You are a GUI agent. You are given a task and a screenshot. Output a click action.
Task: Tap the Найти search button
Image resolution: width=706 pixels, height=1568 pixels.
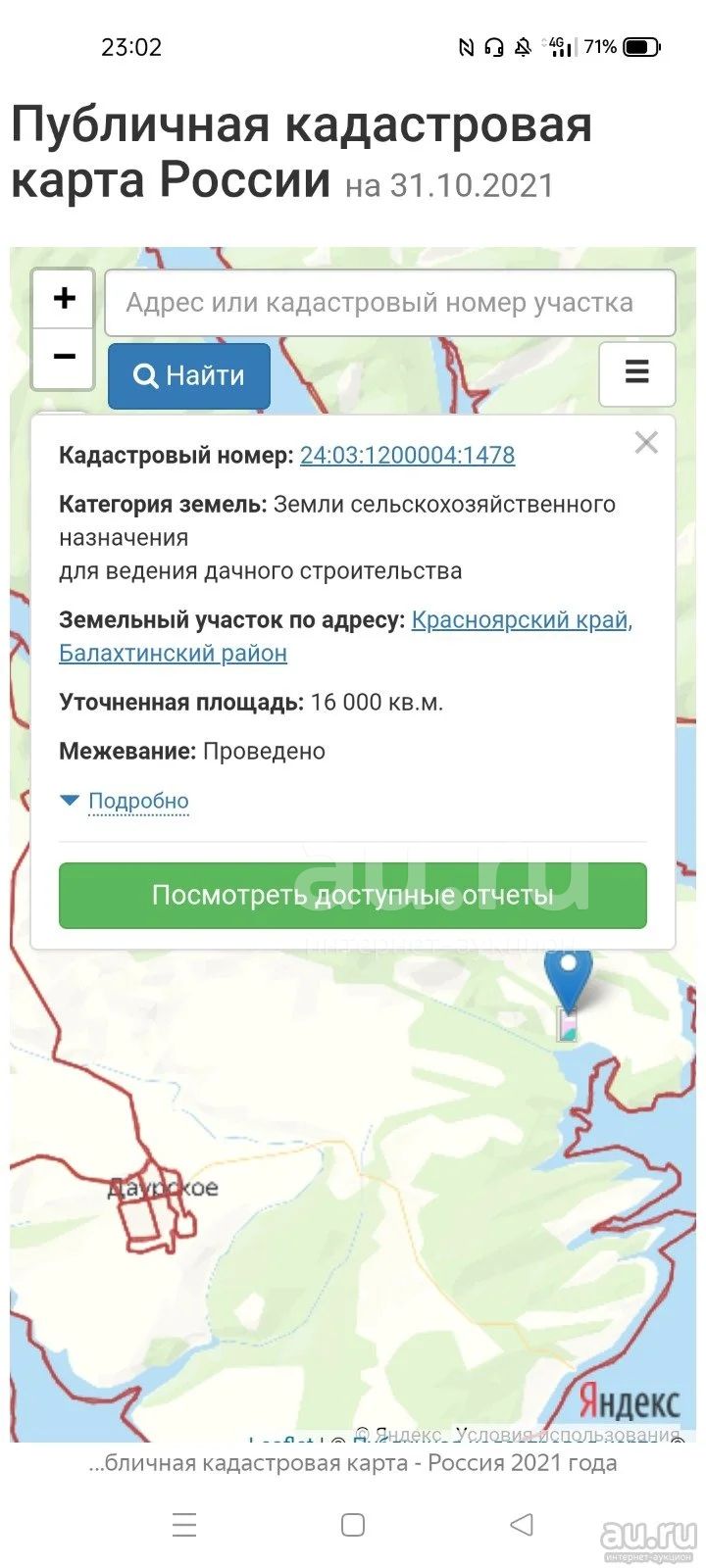click(189, 375)
